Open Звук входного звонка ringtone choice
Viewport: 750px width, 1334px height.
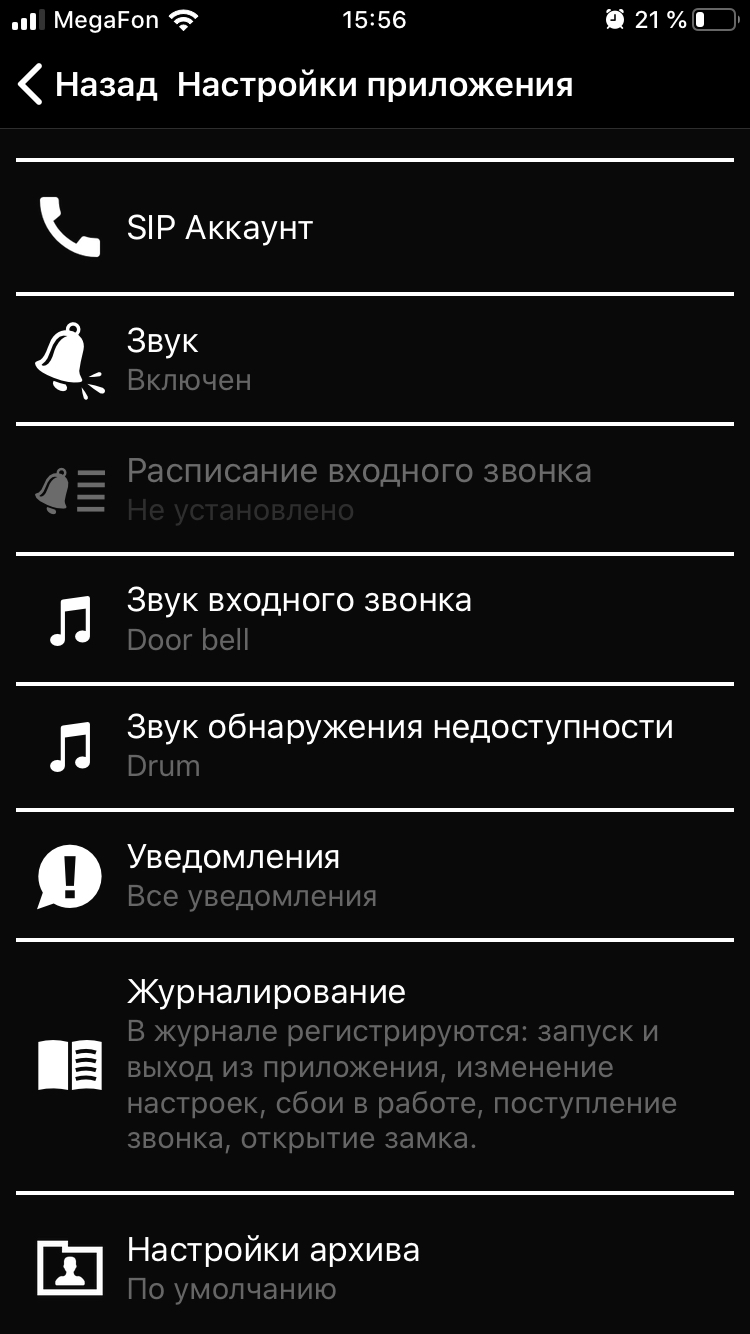(375, 619)
